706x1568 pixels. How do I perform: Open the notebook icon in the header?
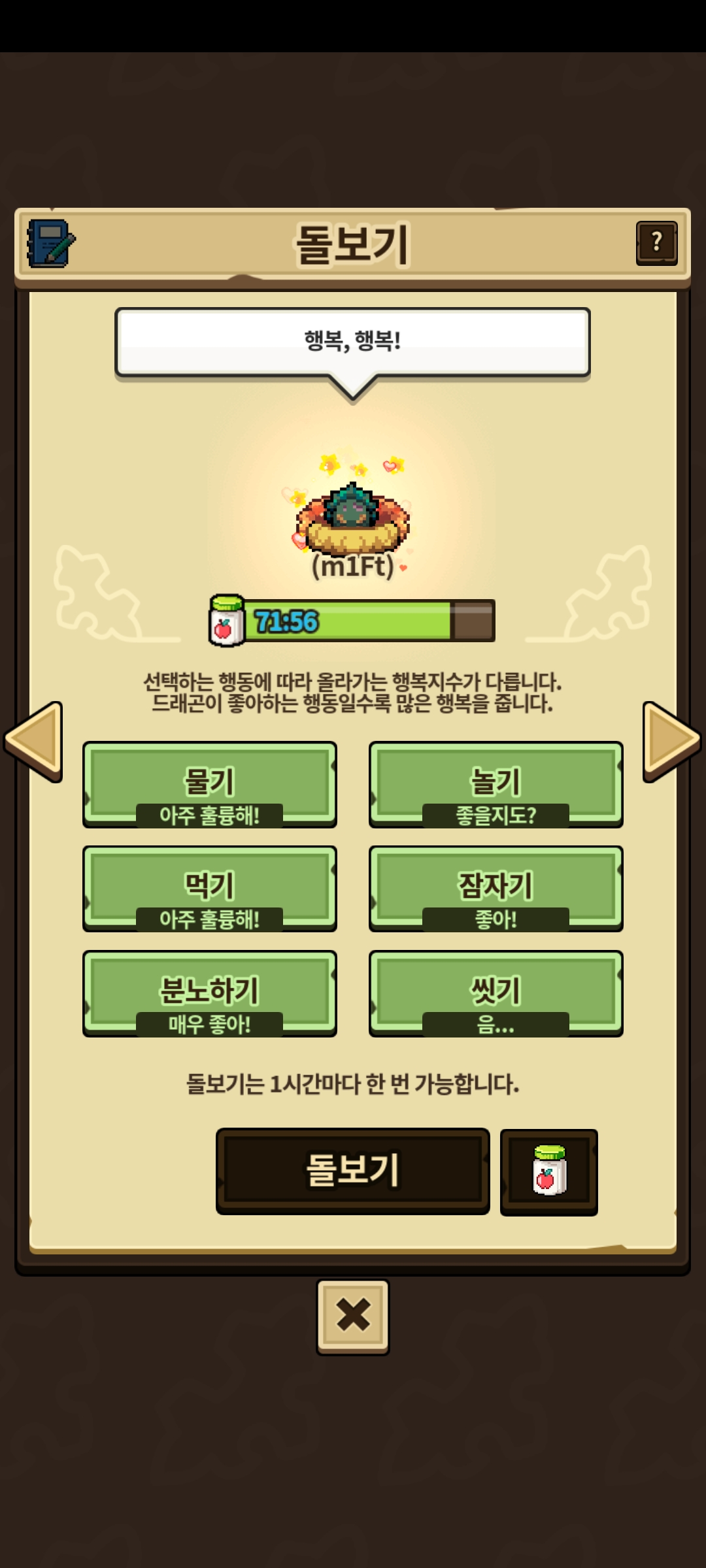tap(50, 244)
